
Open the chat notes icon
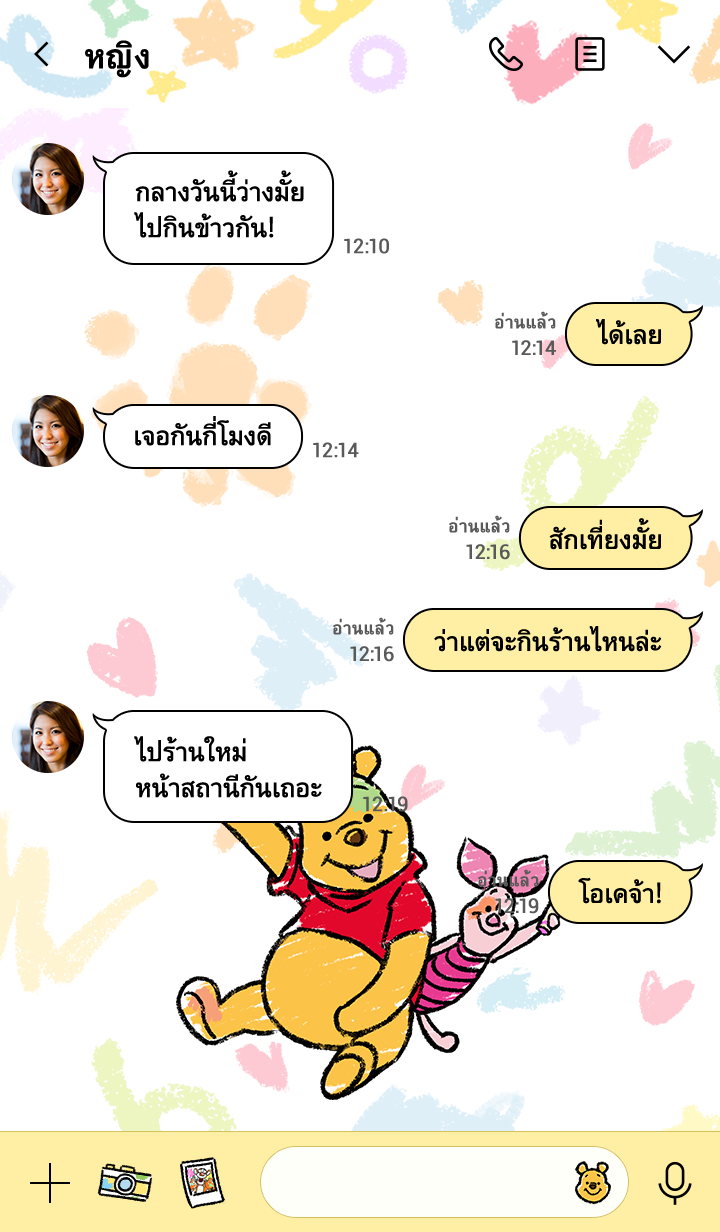590,54
